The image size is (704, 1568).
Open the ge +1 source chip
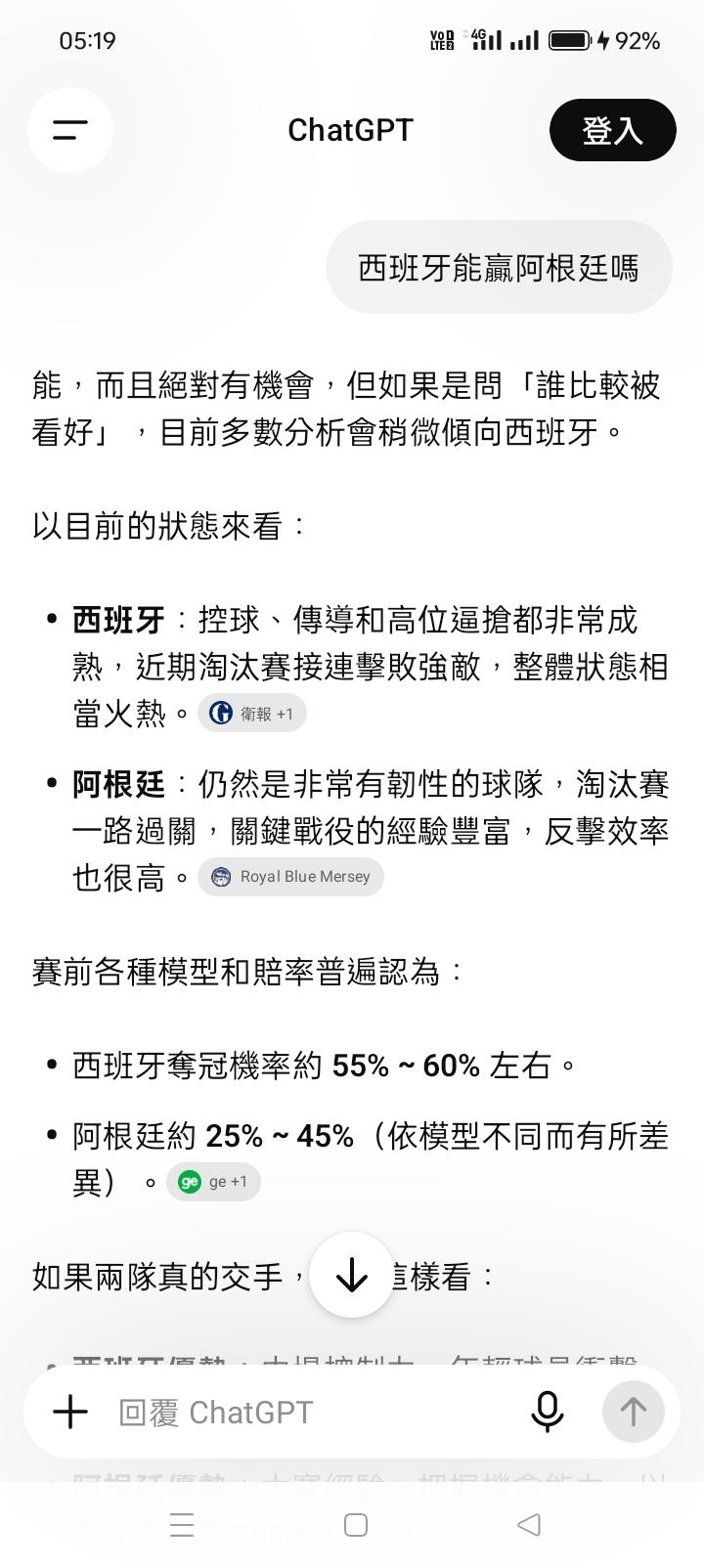[x=213, y=1182]
